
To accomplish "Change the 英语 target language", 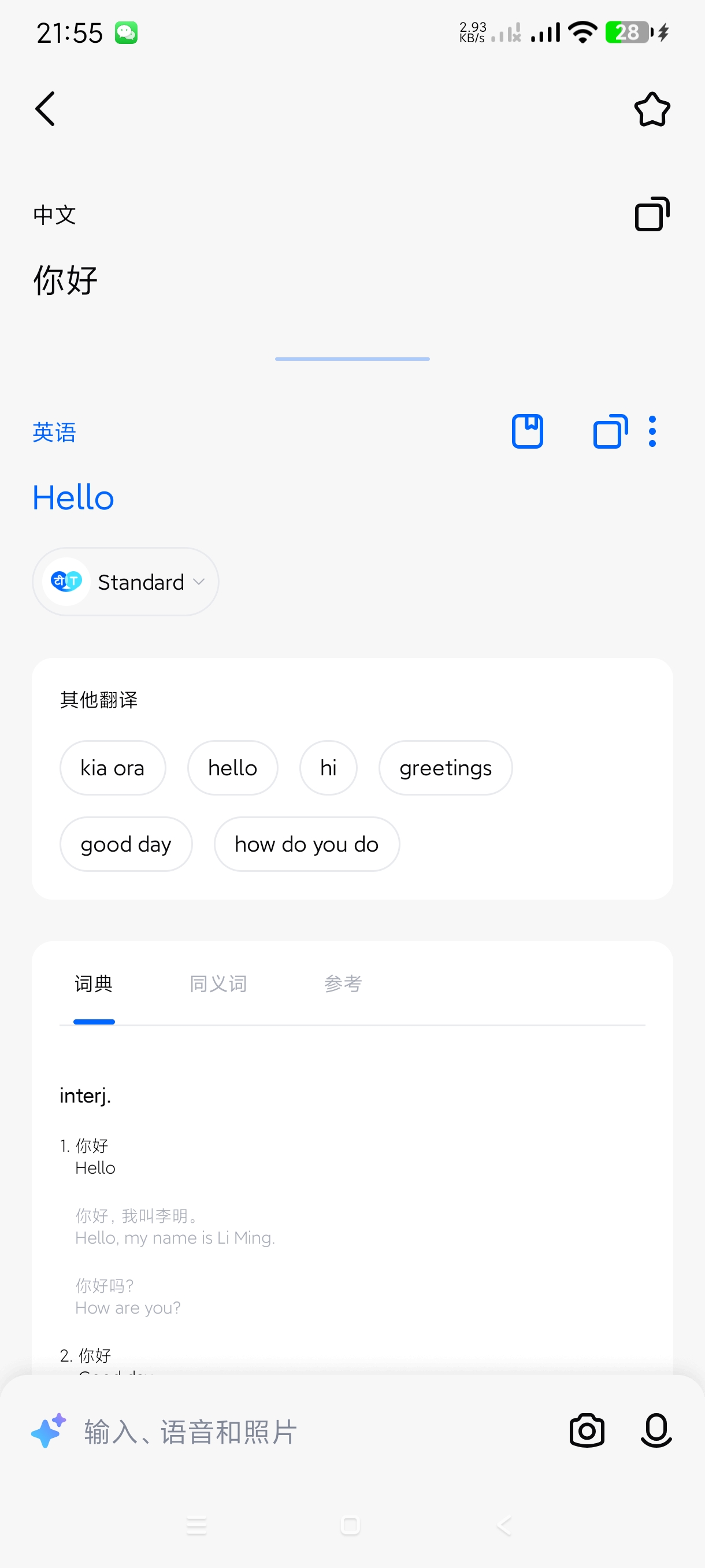I will 54,433.
